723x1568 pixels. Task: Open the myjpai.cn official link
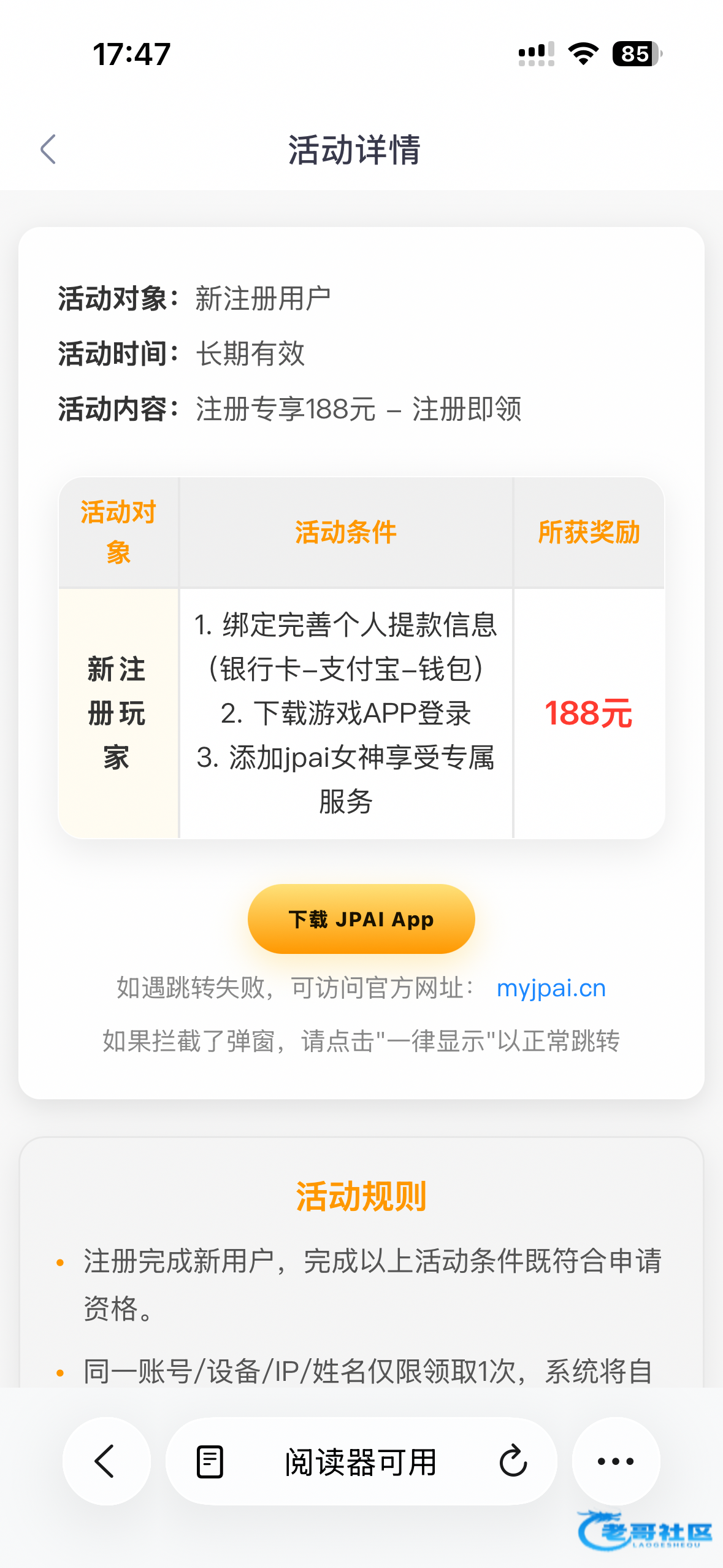click(x=551, y=988)
